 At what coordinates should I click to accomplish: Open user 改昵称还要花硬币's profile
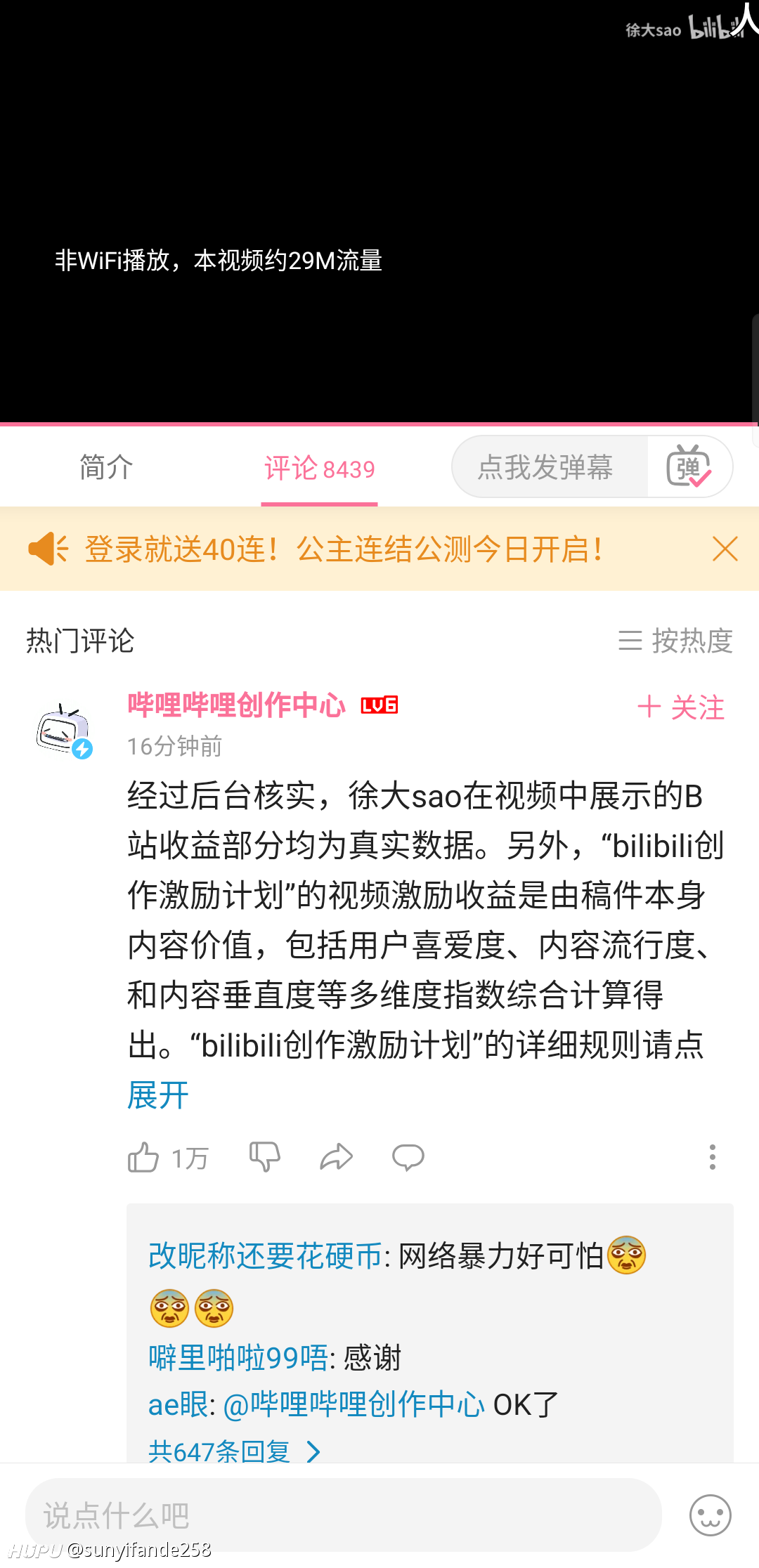266,1255
